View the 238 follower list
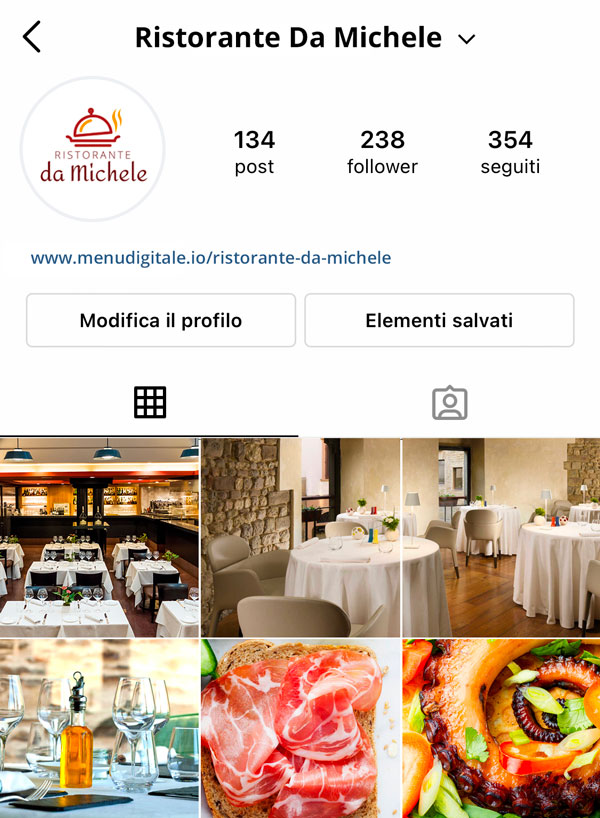 pos(382,151)
